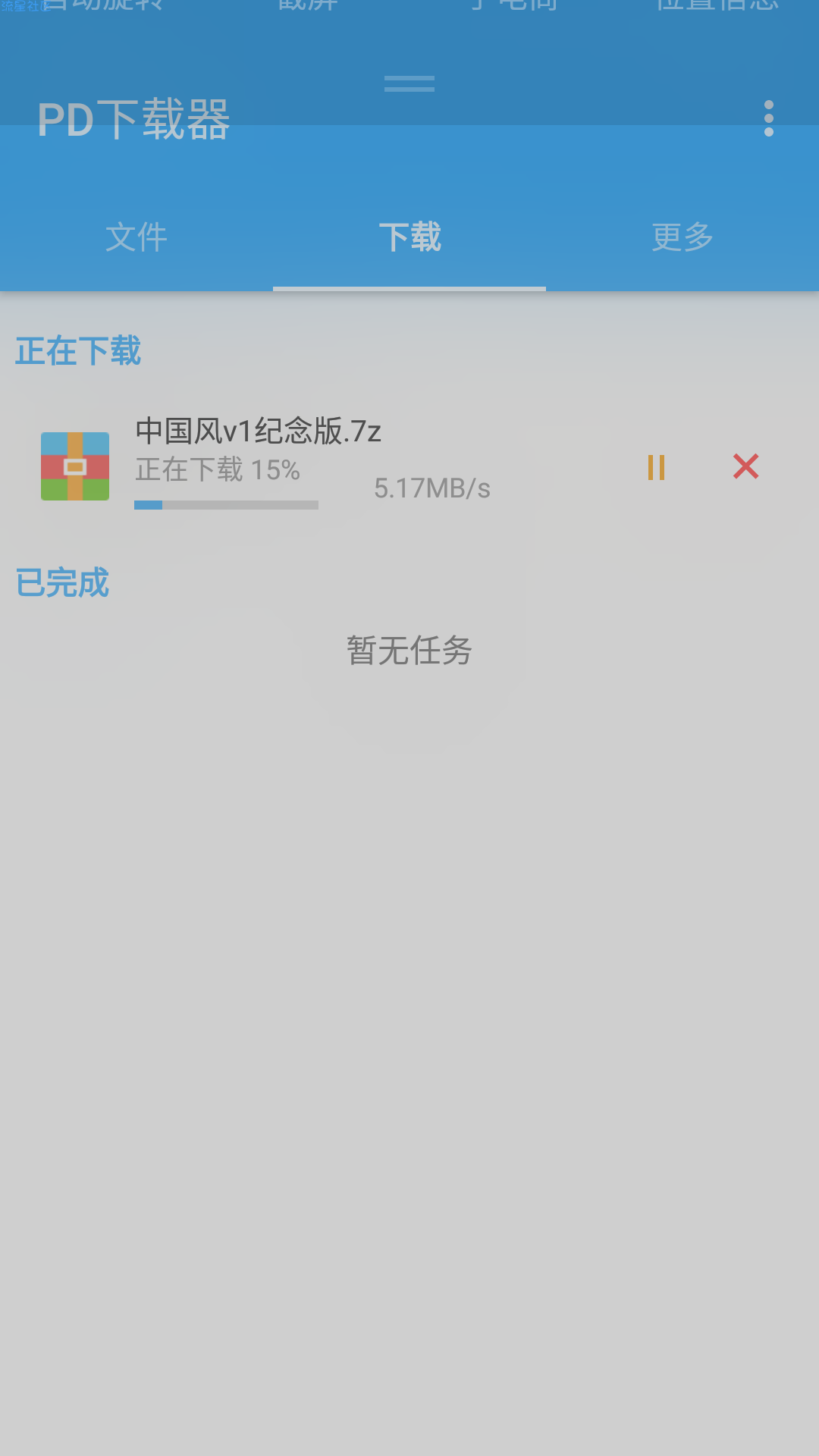This screenshot has height=1456, width=819.
Task: Pause the 中国风v1纪念版.7z download
Action: point(657,467)
